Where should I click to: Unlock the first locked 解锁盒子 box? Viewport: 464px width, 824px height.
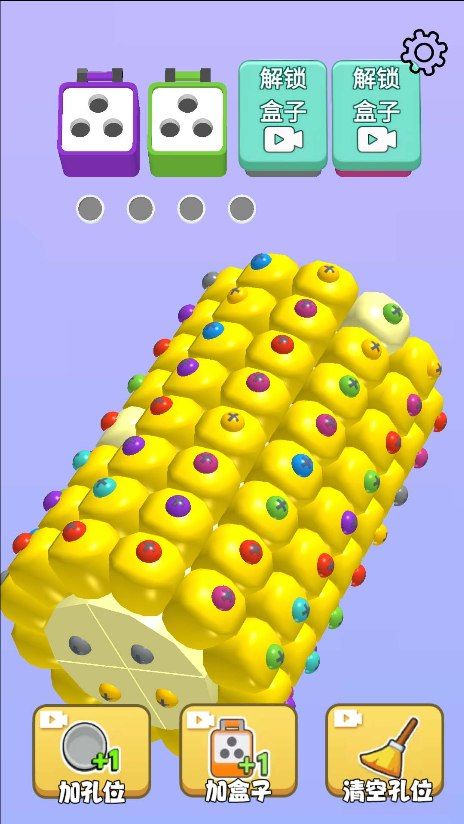(x=283, y=118)
